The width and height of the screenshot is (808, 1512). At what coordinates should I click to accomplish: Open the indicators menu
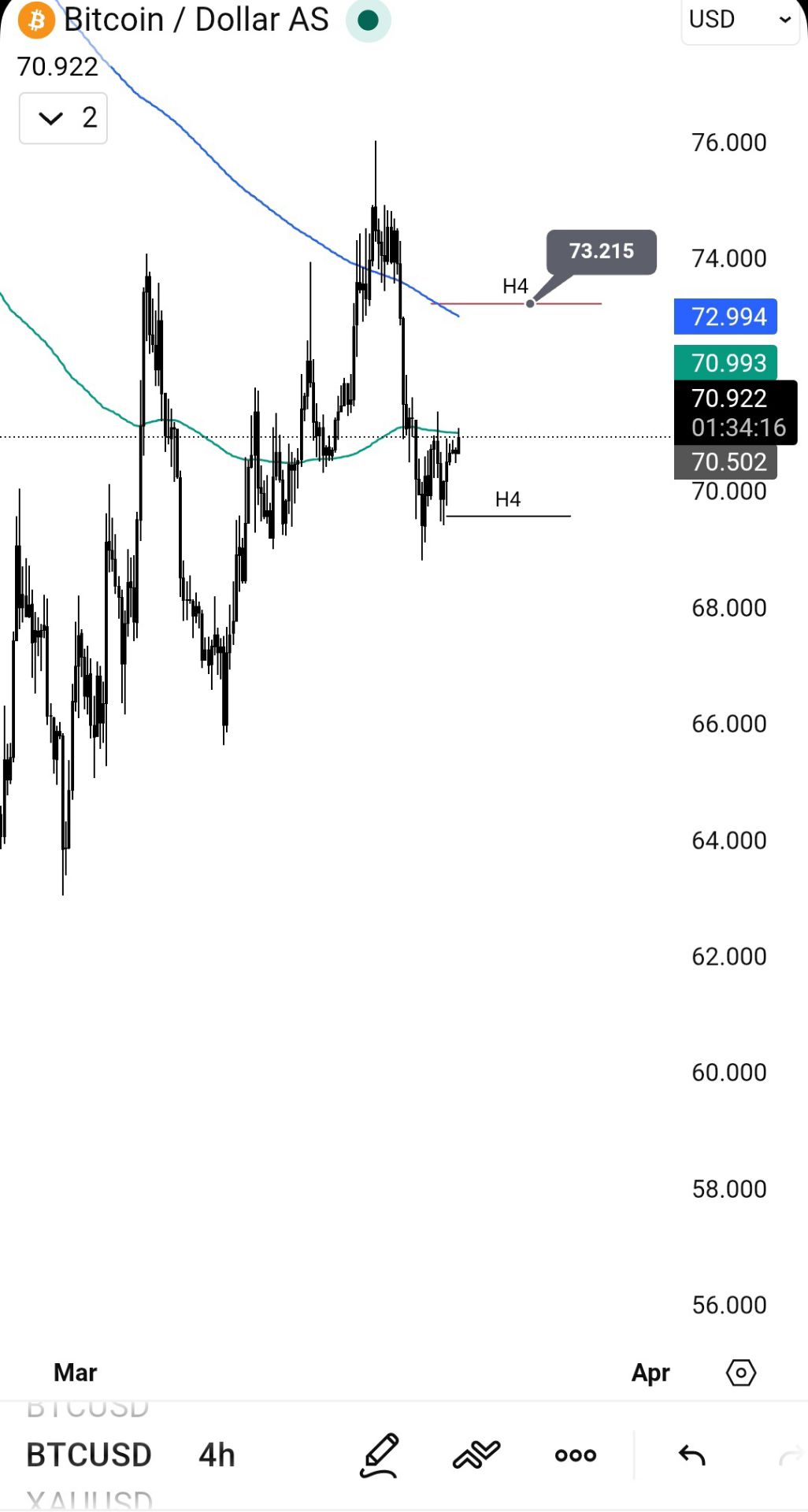pos(476,1455)
